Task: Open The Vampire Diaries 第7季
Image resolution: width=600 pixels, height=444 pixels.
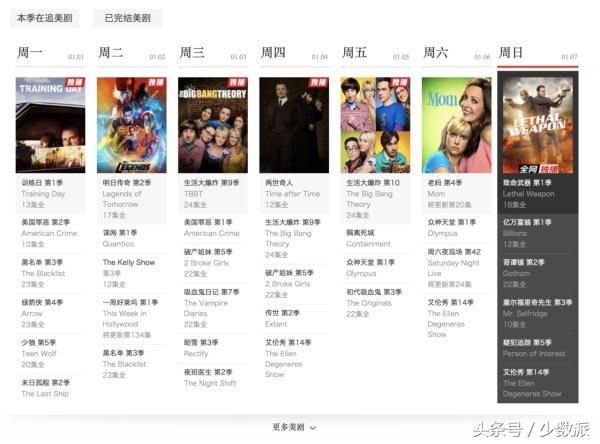Action: coord(210,302)
